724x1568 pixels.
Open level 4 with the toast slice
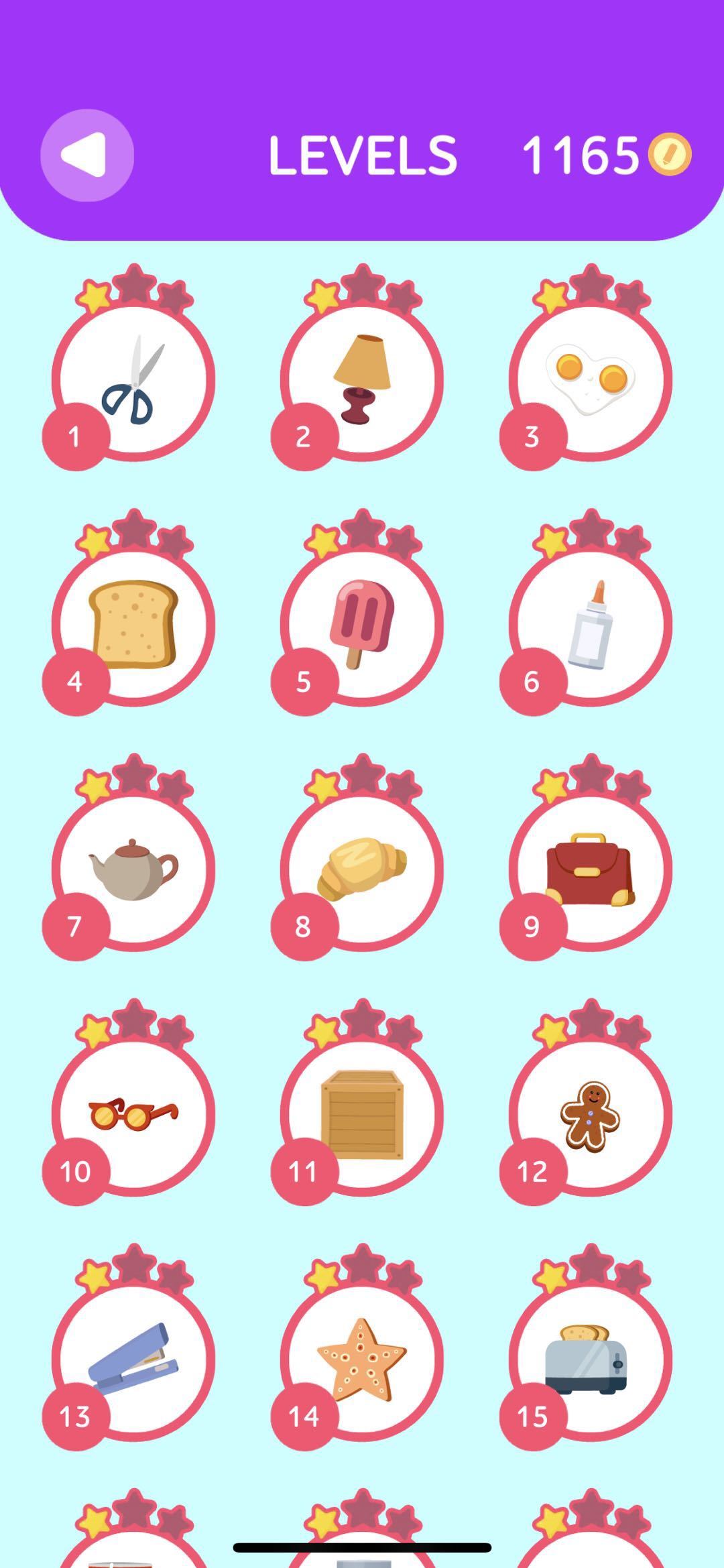(x=133, y=625)
